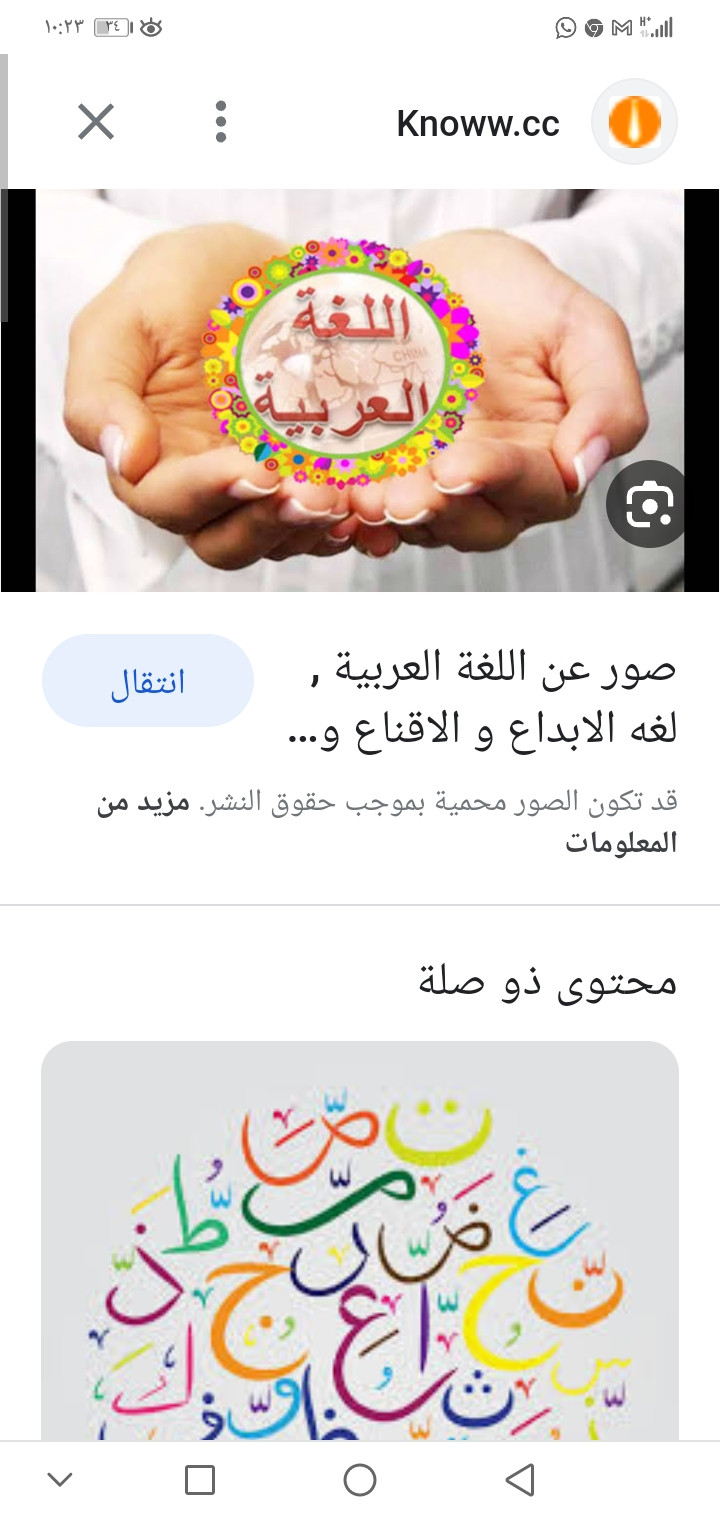
Task: Open recent apps from the navigation bar
Action: [200, 1480]
